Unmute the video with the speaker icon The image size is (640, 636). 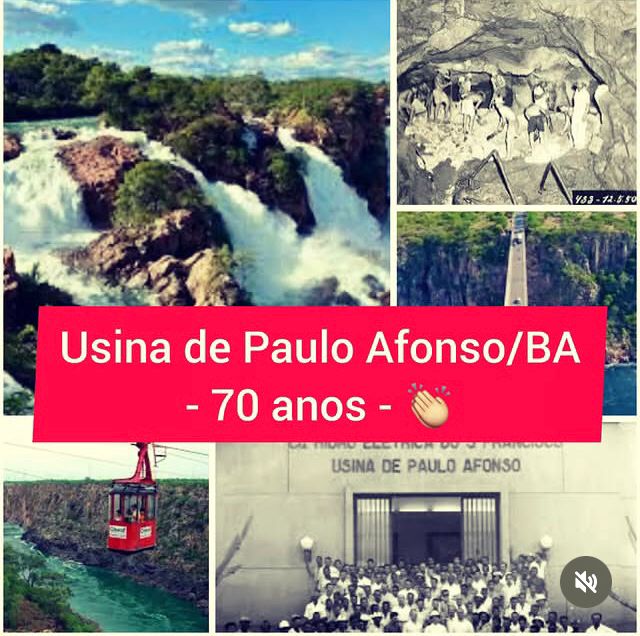click(585, 581)
